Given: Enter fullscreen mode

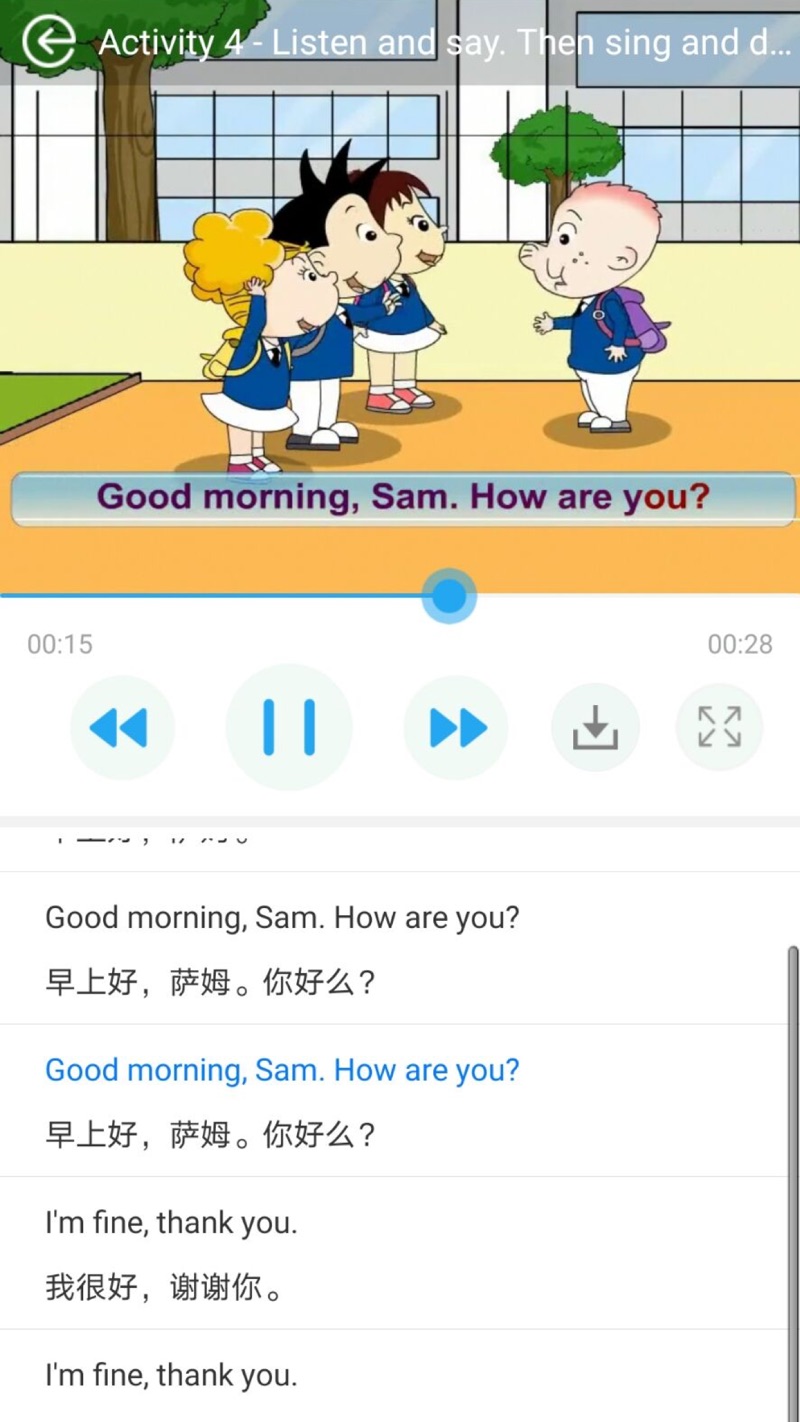Looking at the screenshot, I should pos(719,727).
